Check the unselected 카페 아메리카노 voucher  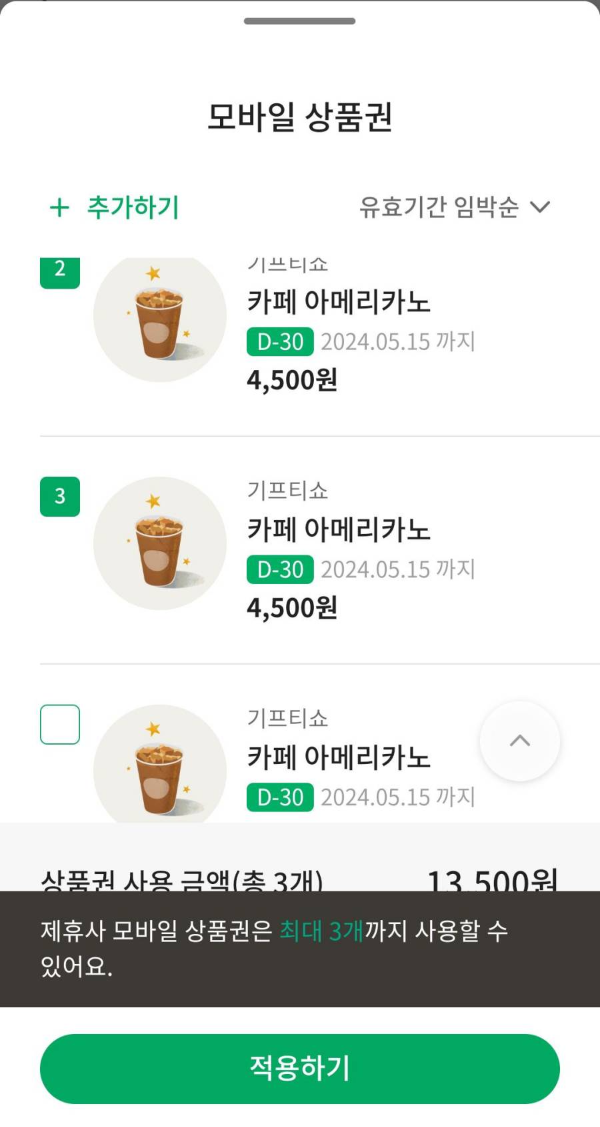[x=60, y=725]
